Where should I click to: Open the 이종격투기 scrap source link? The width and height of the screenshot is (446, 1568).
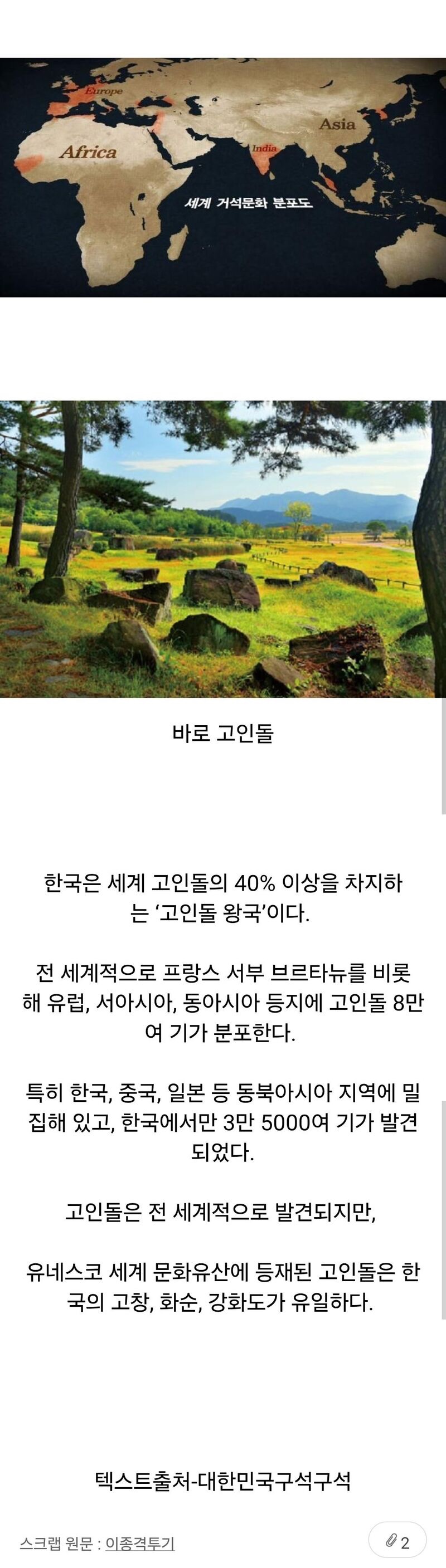point(140,1543)
